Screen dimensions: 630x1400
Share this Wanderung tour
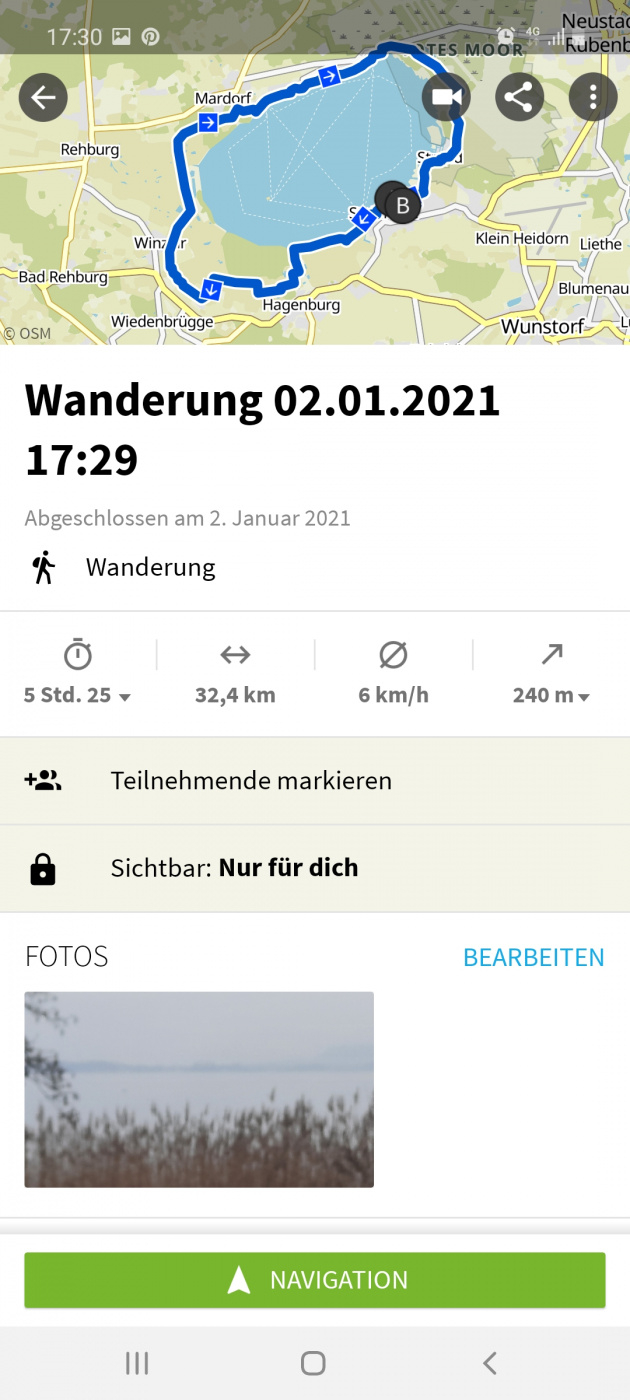tap(519, 98)
